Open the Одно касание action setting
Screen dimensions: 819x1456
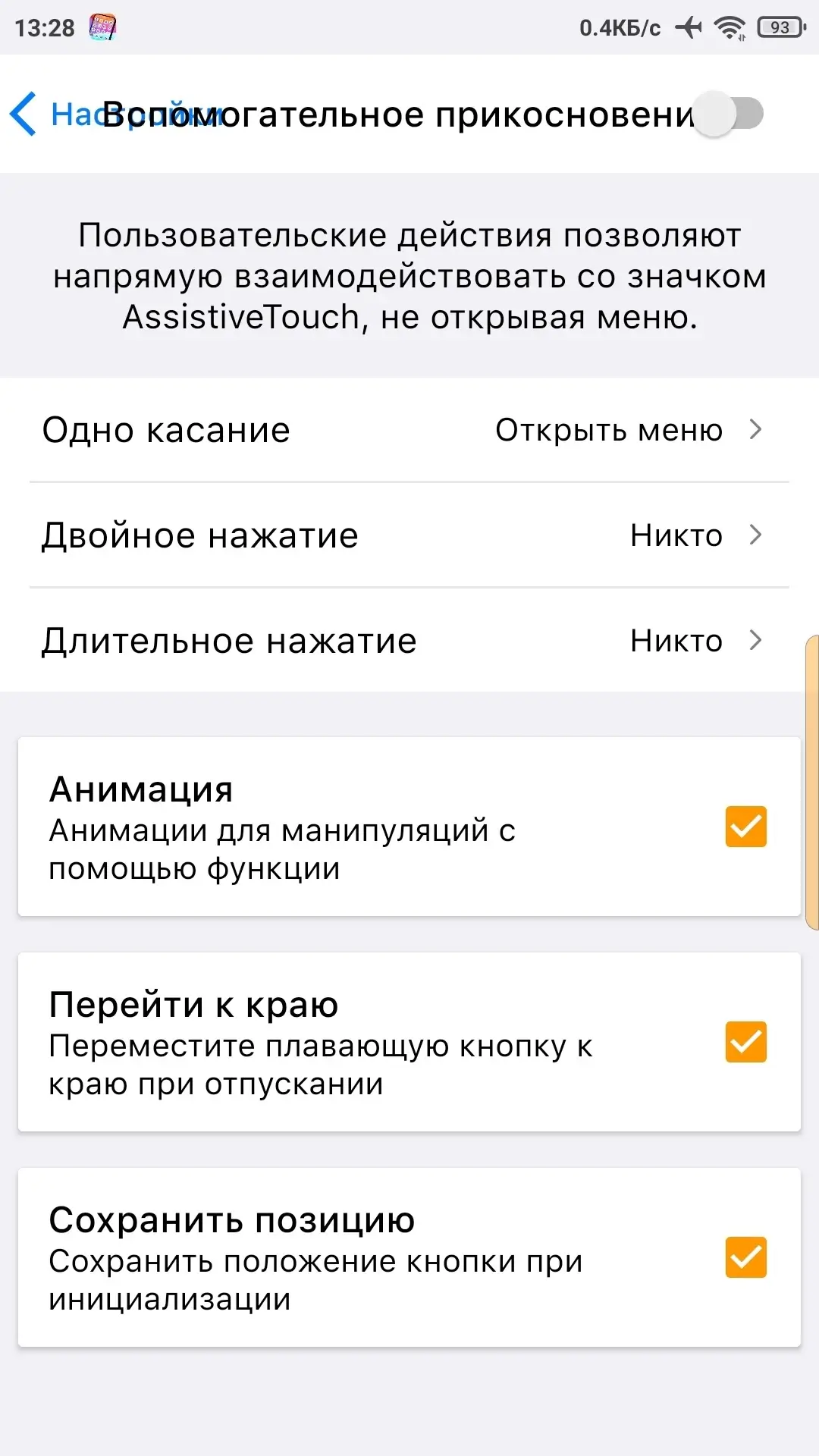[x=409, y=430]
